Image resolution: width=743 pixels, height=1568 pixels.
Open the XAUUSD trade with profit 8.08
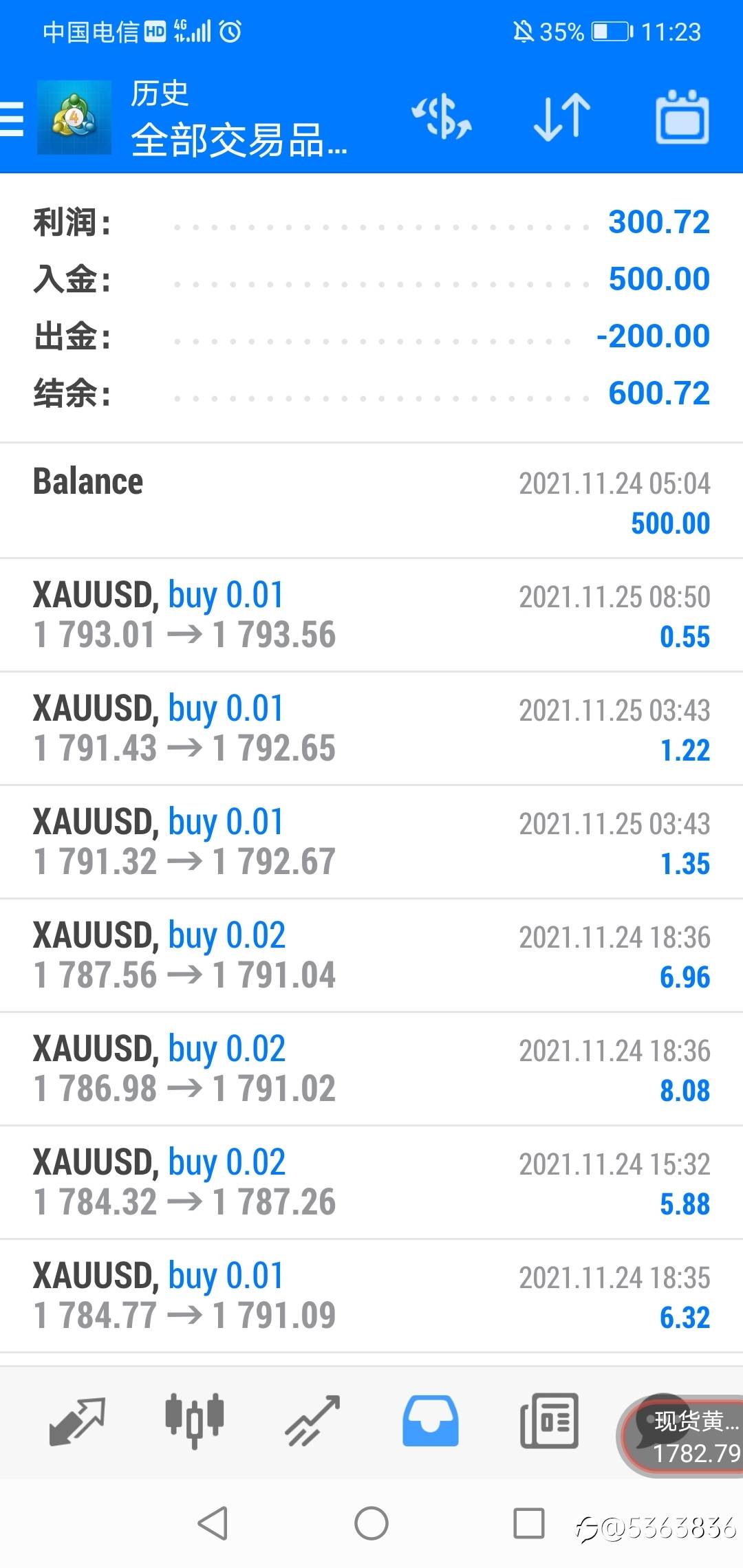point(371,1069)
